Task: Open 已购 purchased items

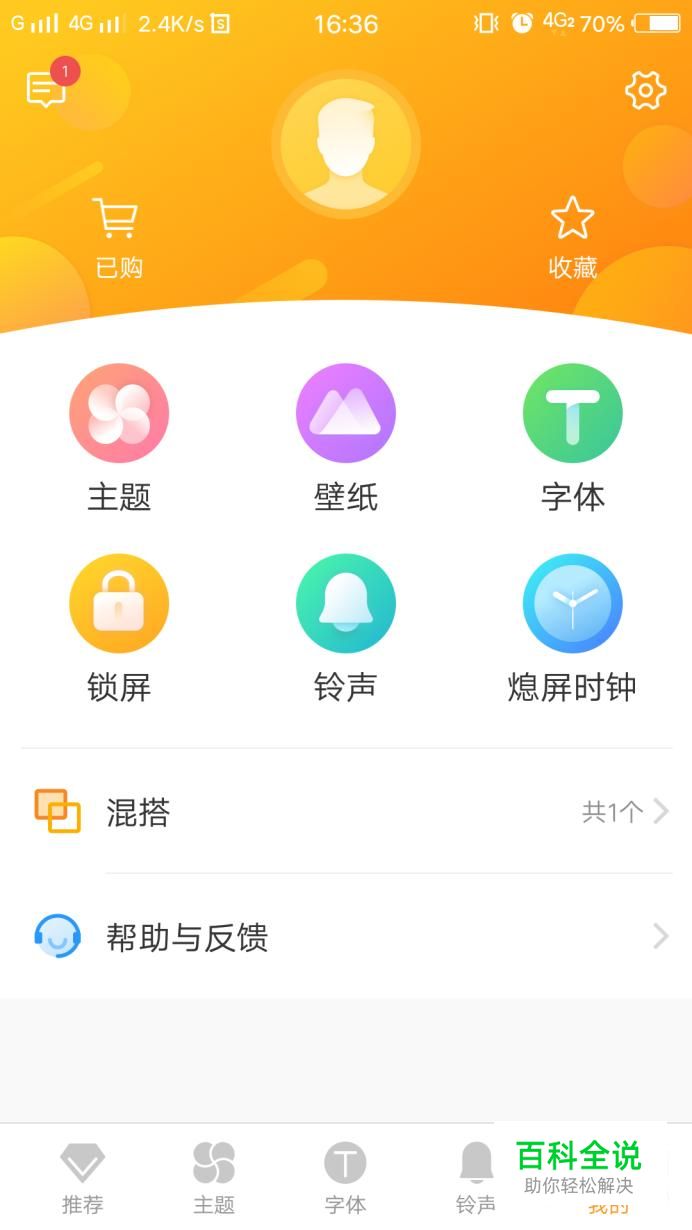Action: (x=118, y=238)
